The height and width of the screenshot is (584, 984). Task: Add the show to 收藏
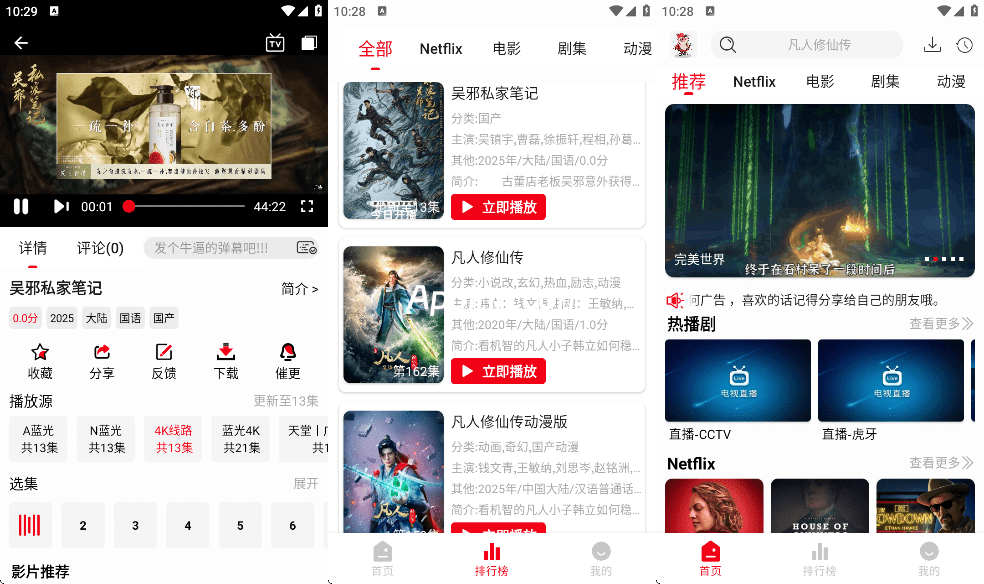(x=40, y=361)
